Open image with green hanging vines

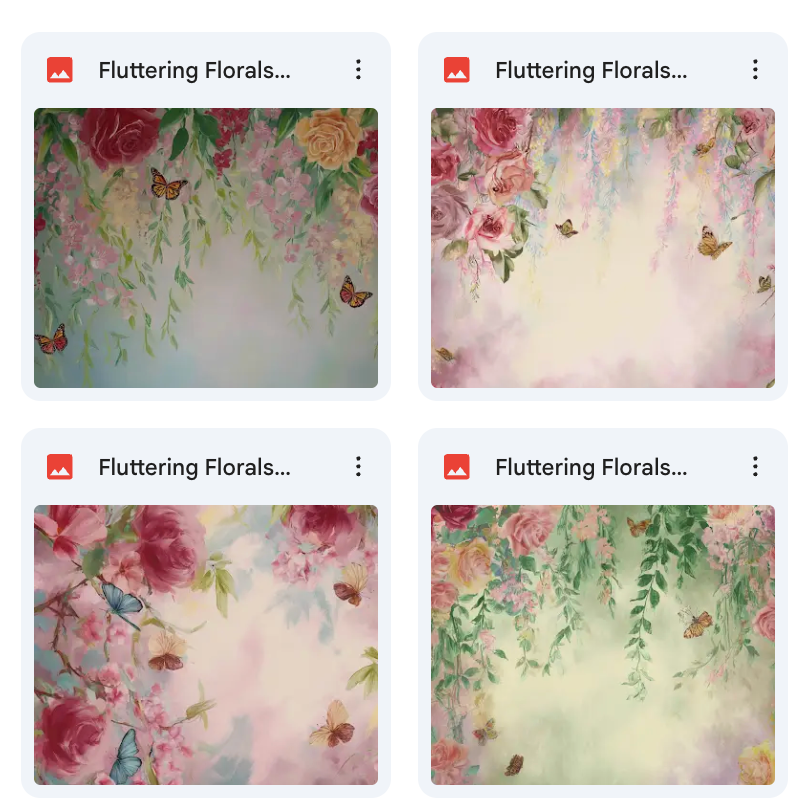point(602,644)
